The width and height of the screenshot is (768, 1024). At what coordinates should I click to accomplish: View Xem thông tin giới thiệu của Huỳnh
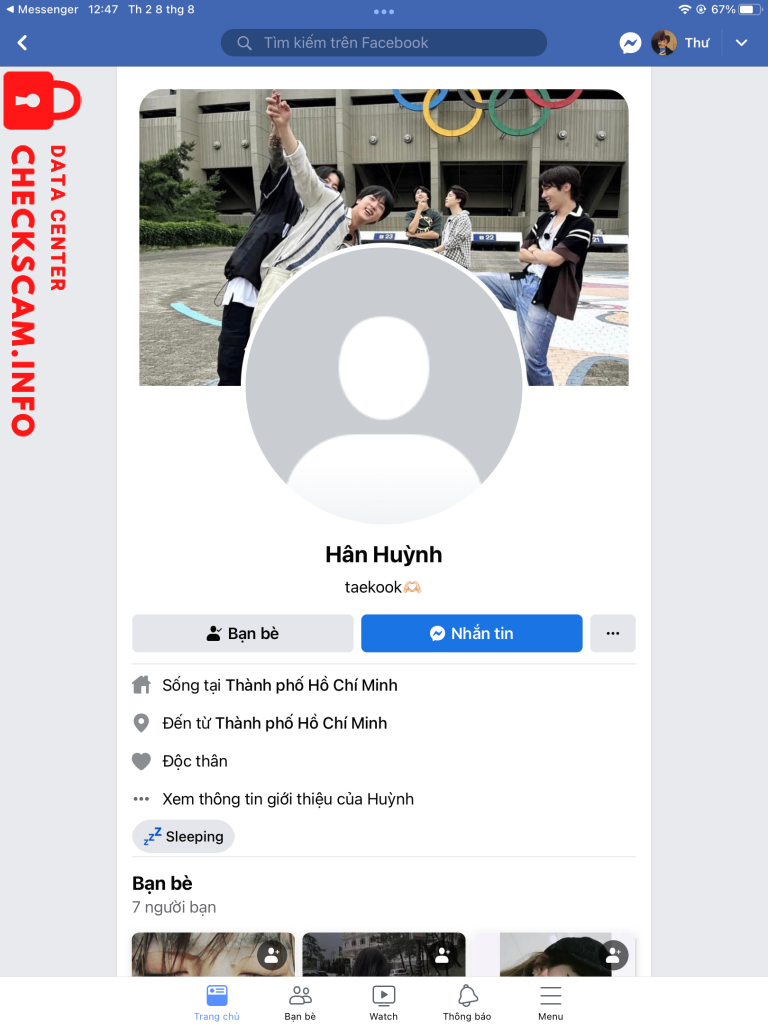pos(287,799)
